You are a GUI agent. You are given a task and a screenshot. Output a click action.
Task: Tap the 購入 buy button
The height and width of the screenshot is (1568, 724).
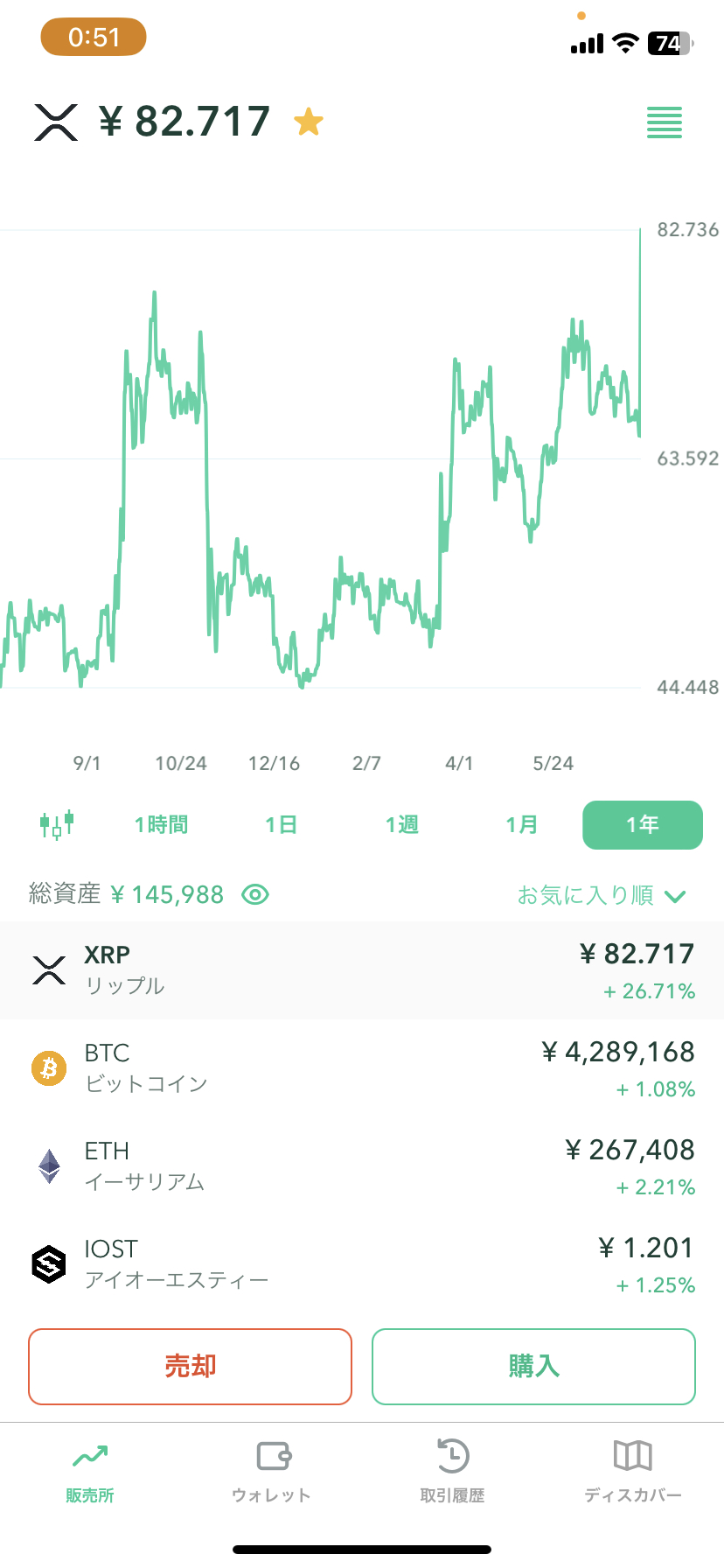pos(533,1366)
